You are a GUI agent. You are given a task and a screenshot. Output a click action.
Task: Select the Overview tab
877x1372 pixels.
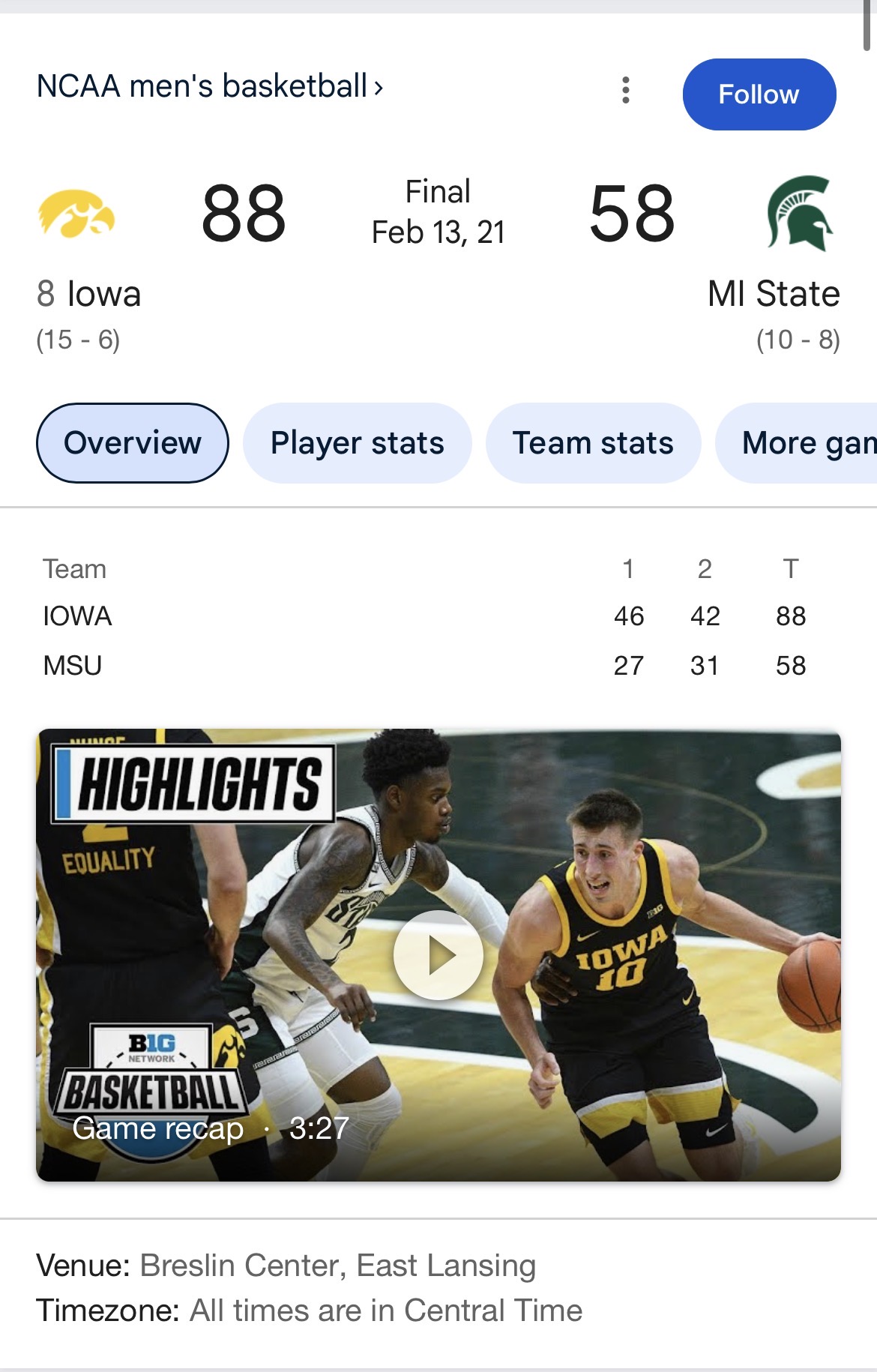133,443
